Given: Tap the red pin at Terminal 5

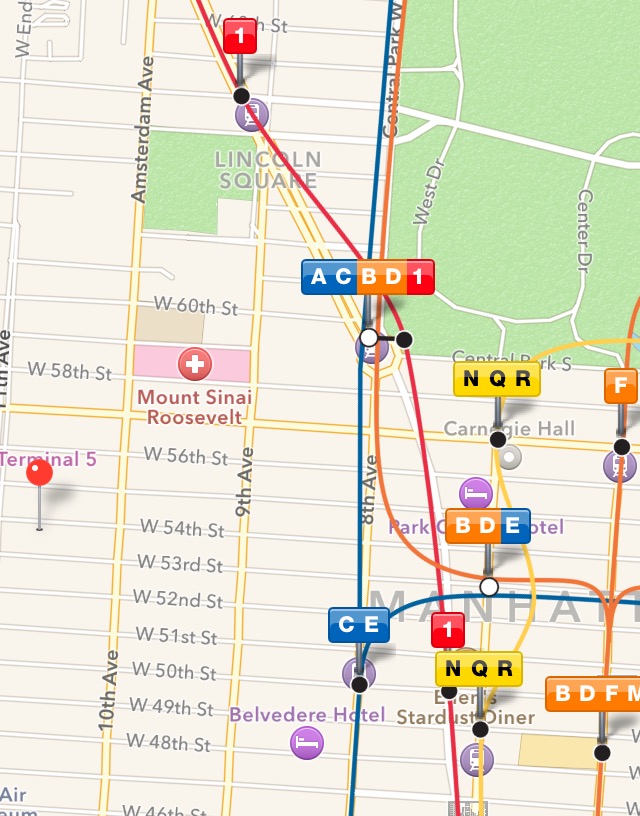Looking at the screenshot, I should coord(39,473).
